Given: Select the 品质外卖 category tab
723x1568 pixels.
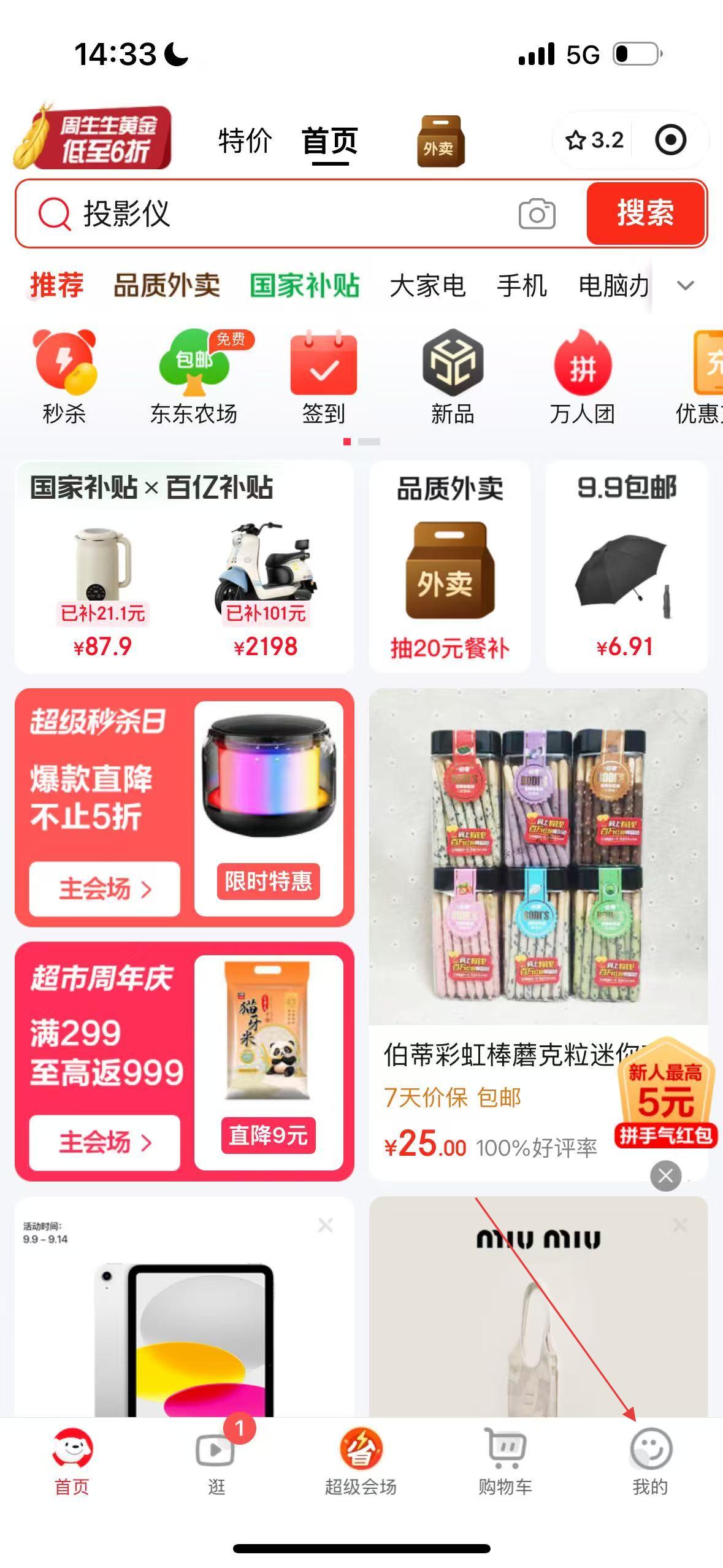Looking at the screenshot, I should point(166,286).
